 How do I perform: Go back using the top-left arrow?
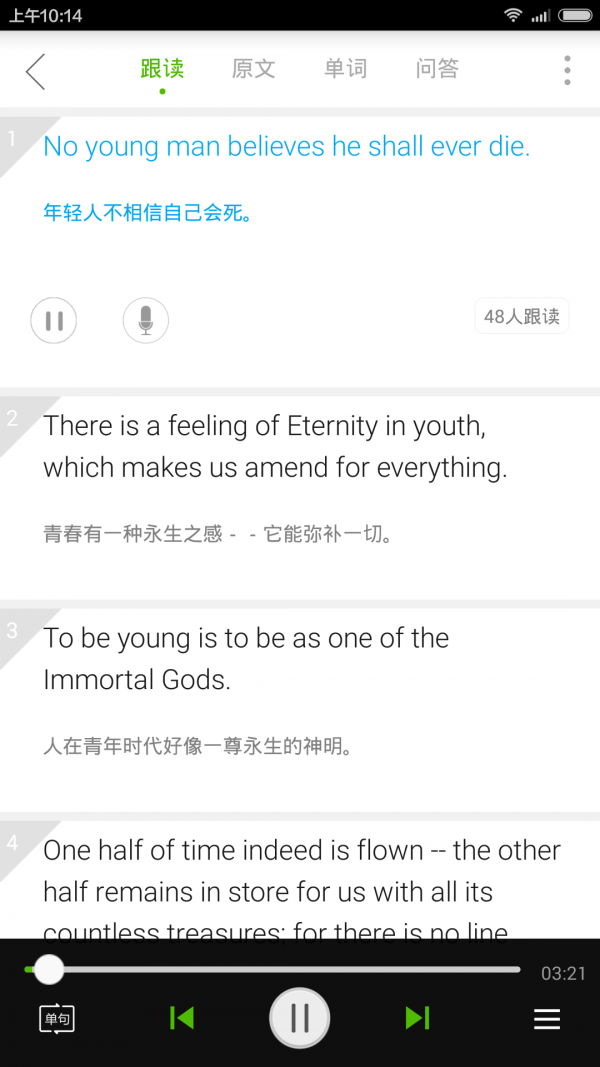pos(36,71)
